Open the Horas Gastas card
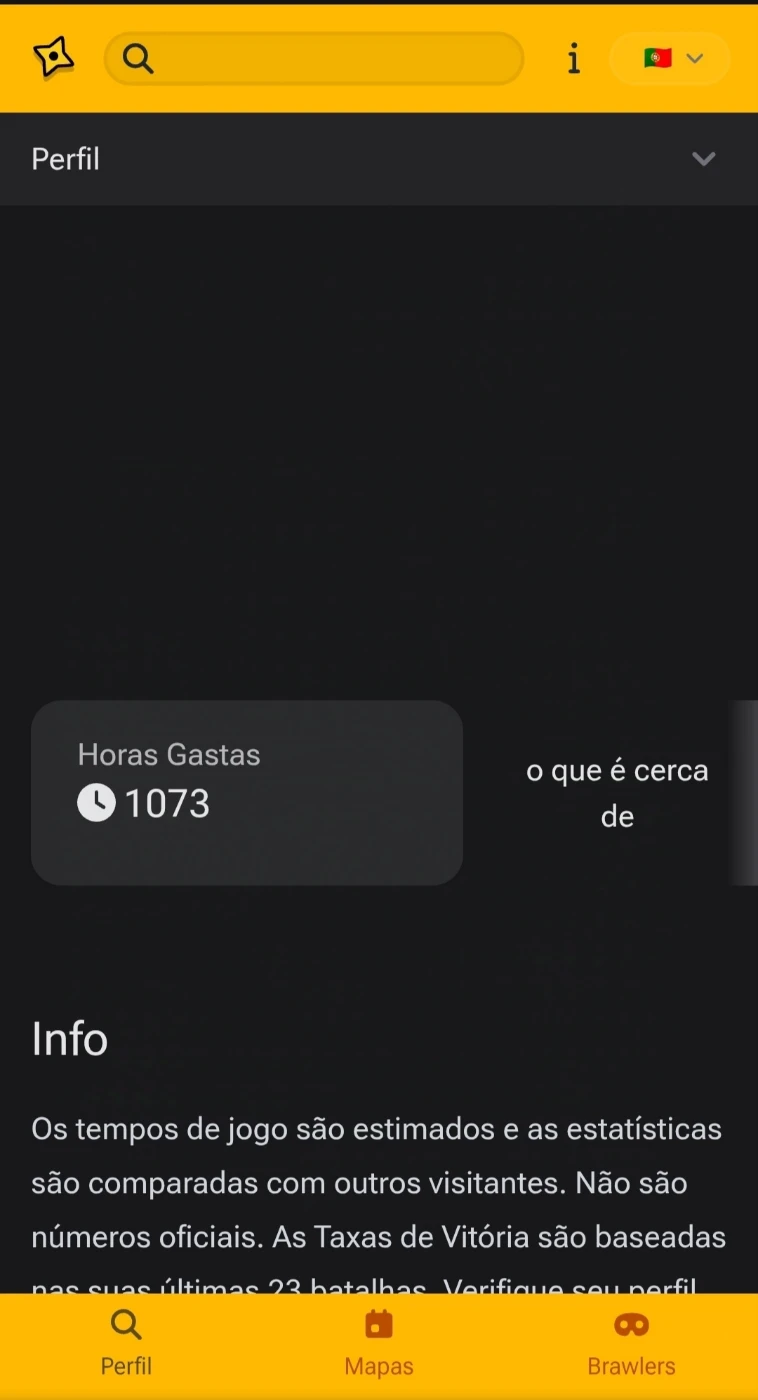Viewport: 758px width, 1400px height. (x=247, y=792)
